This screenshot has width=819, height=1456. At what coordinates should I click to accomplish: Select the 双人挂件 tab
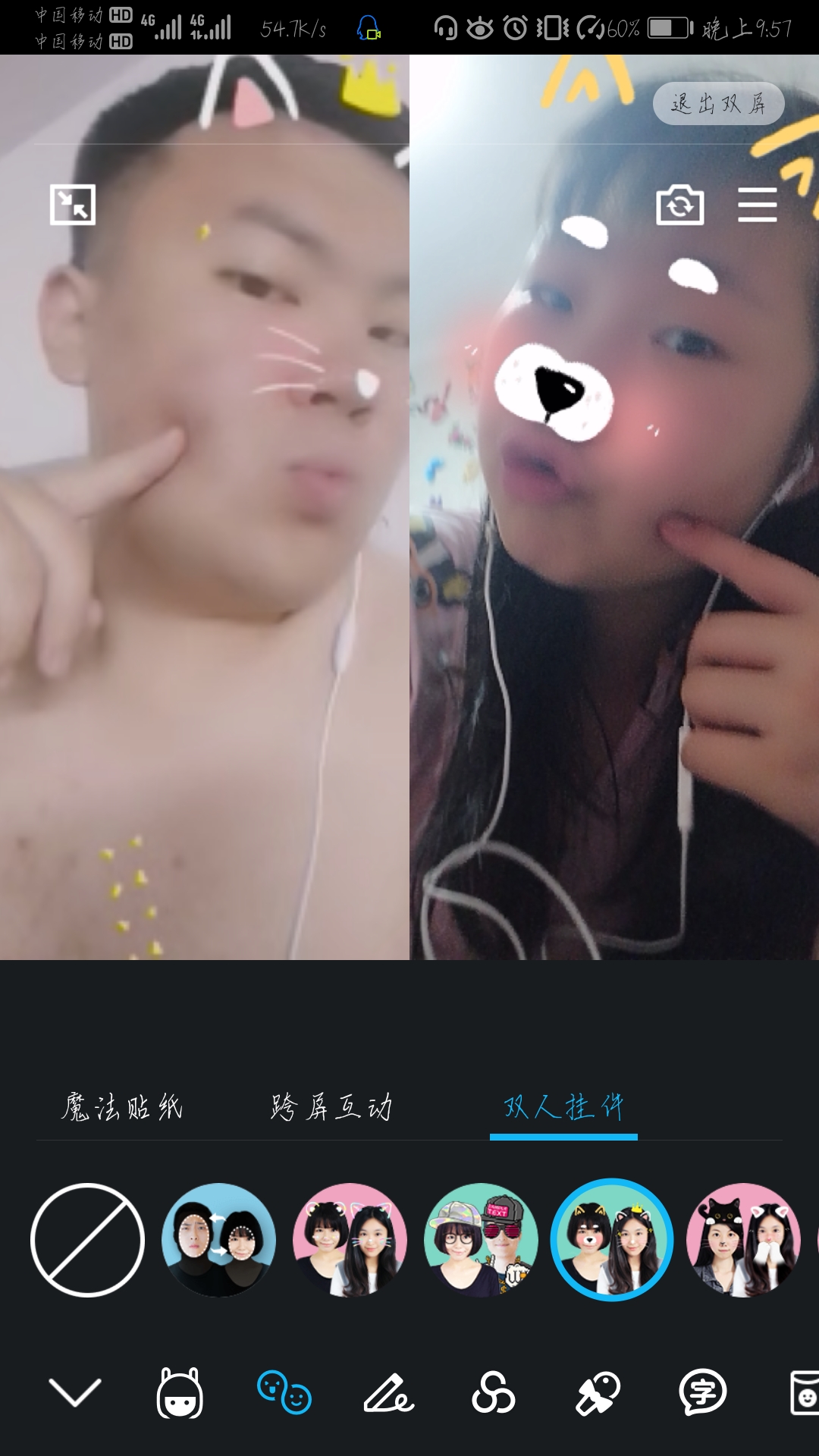pos(563,1107)
